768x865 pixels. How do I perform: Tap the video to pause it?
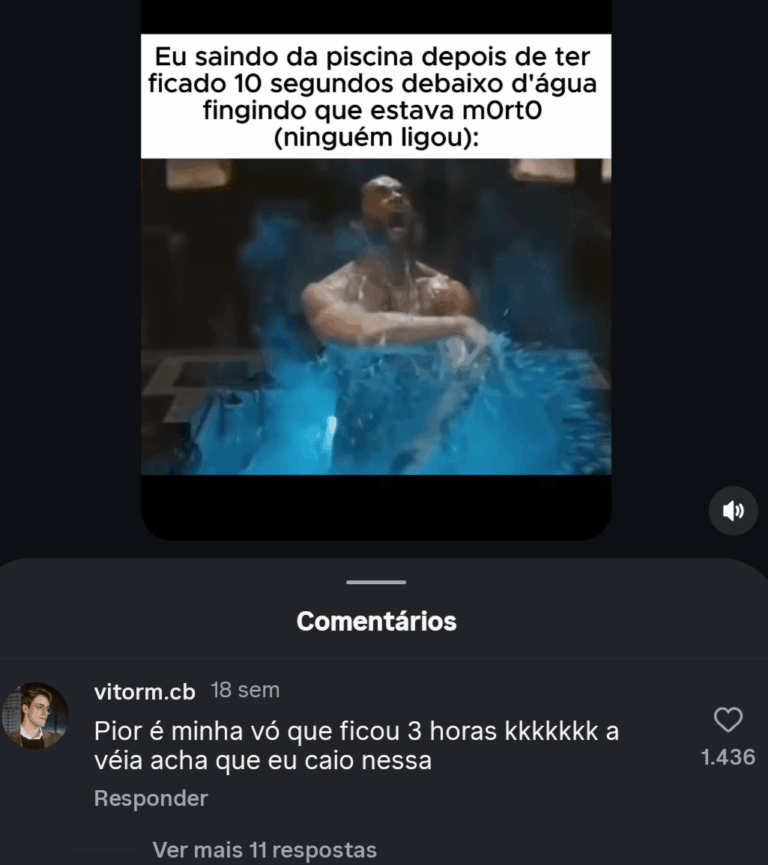(375, 316)
